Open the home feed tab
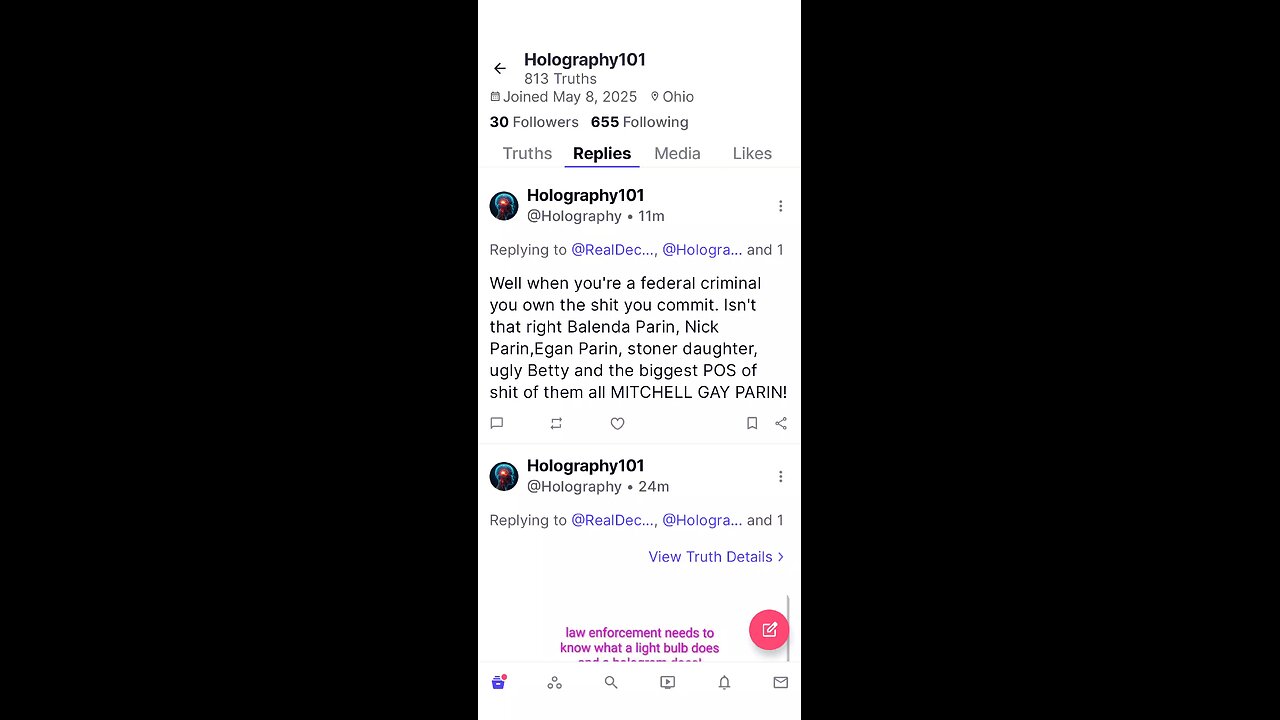 498,682
